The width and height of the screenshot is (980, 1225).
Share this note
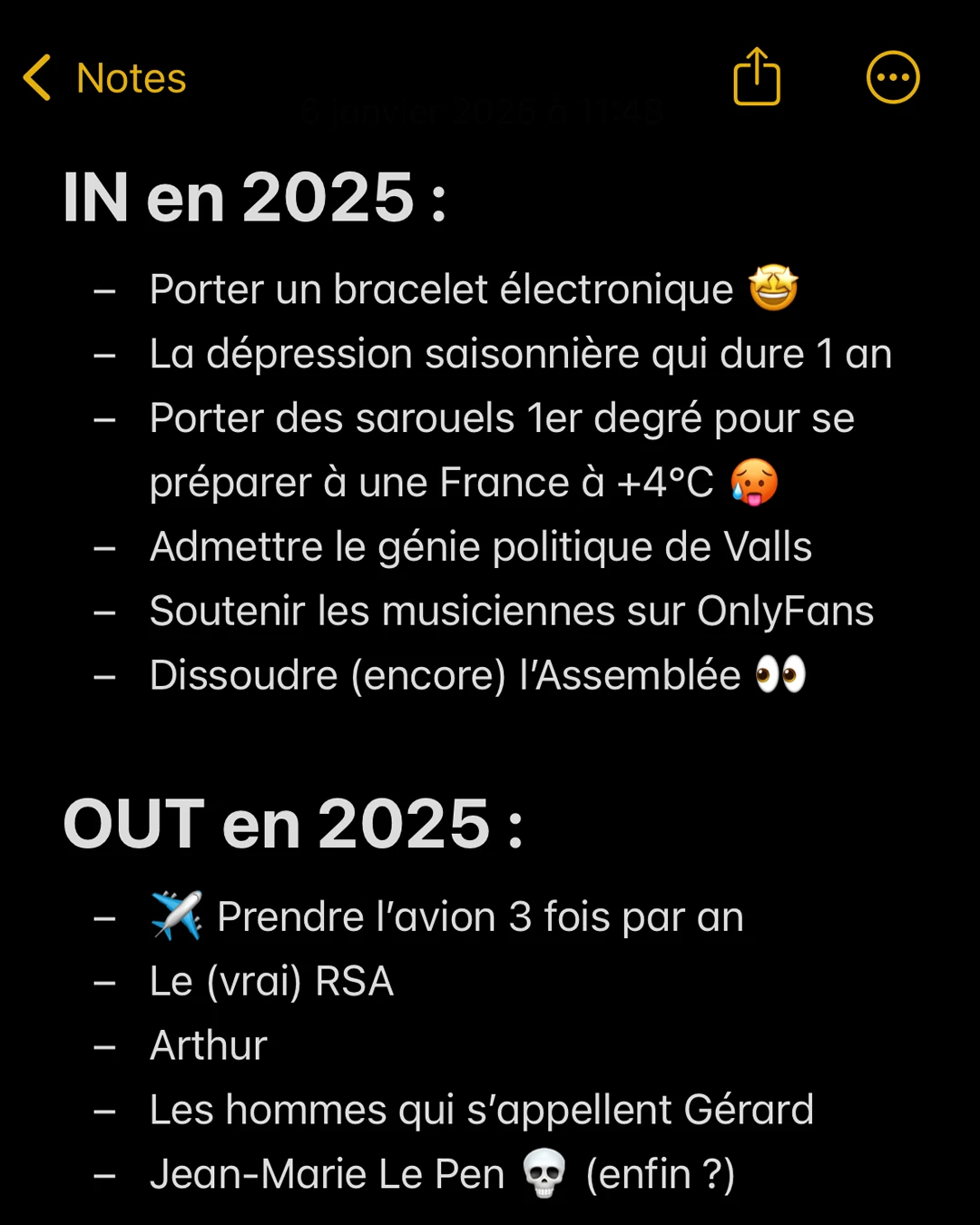[757, 77]
